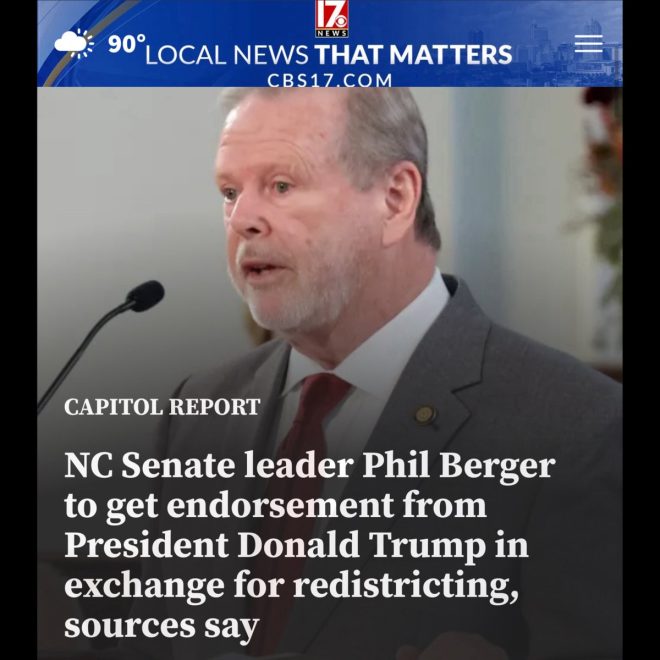This screenshot has width=660, height=660.
Task: Tap the CBS 17 News logo
Action: tap(331, 18)
